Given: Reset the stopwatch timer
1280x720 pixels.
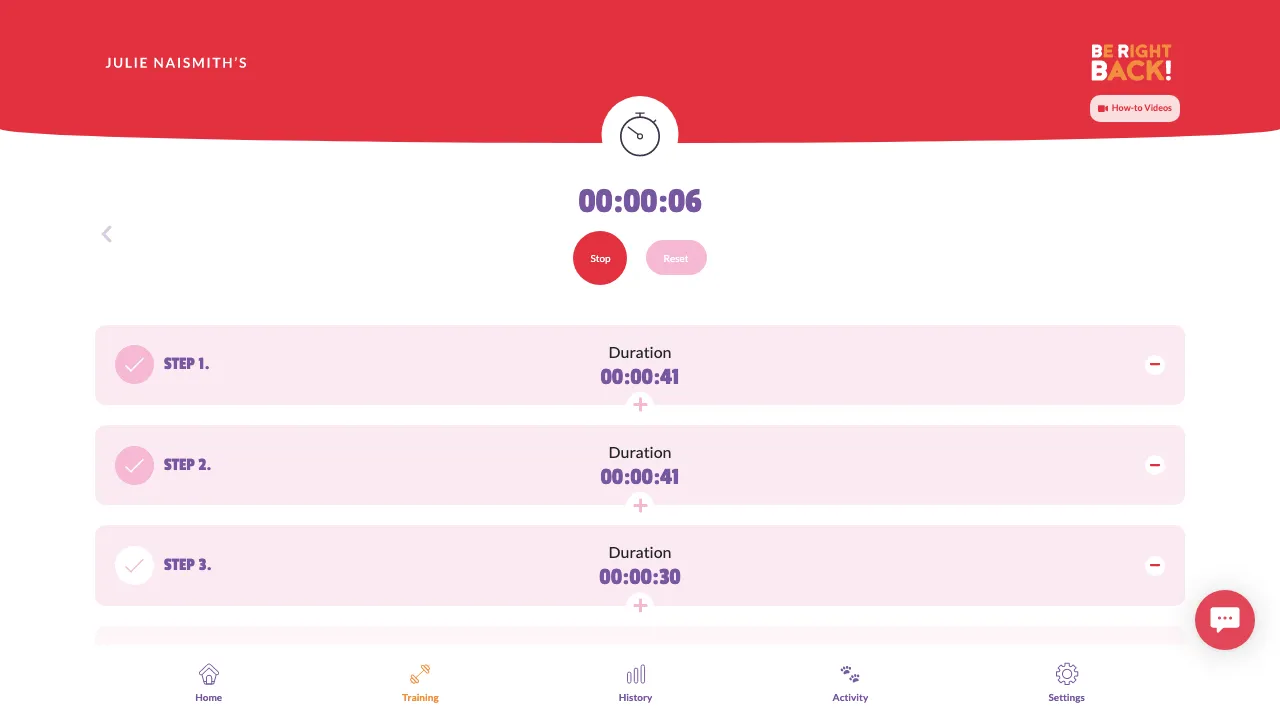Looking at the screenshot, I should [x=676, y=258].
